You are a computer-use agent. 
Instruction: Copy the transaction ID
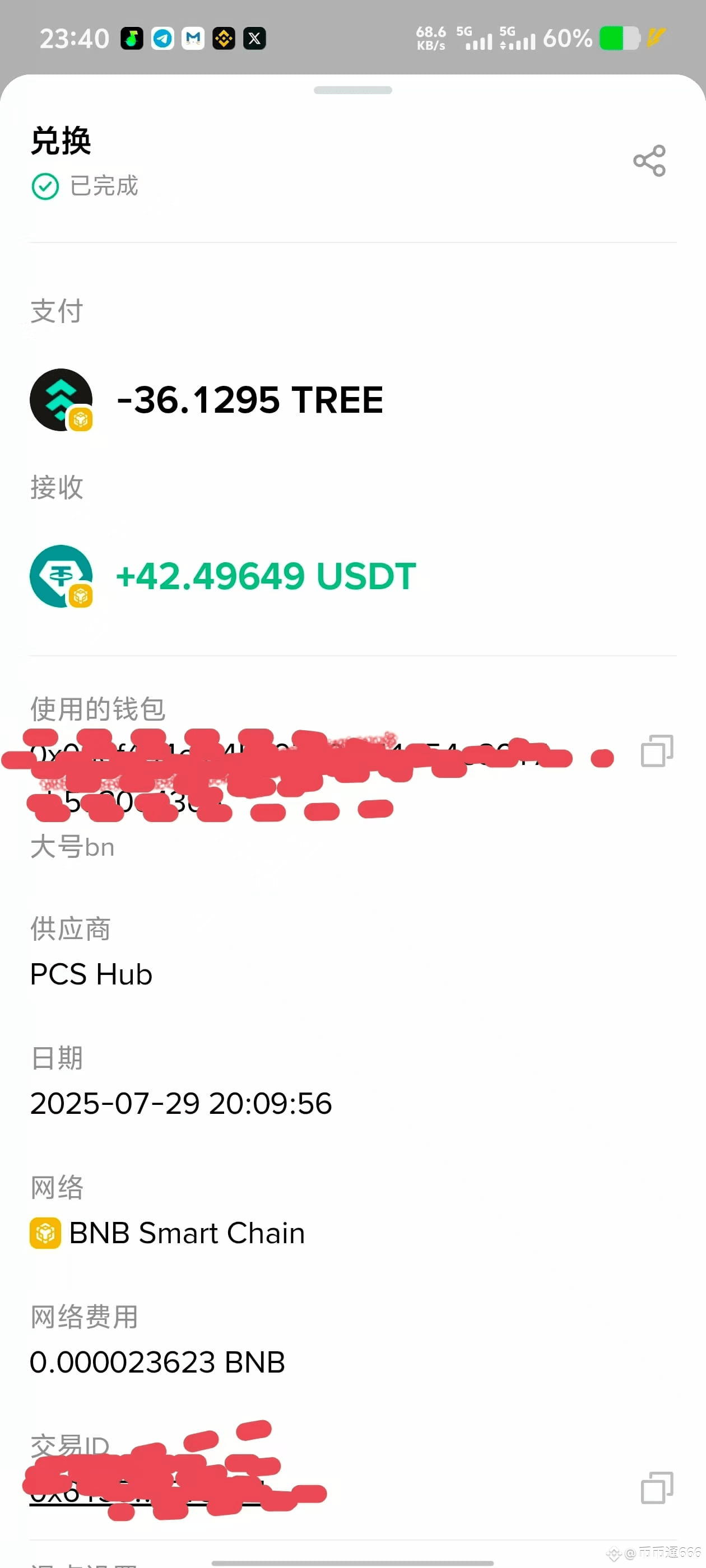(657, 1488)
